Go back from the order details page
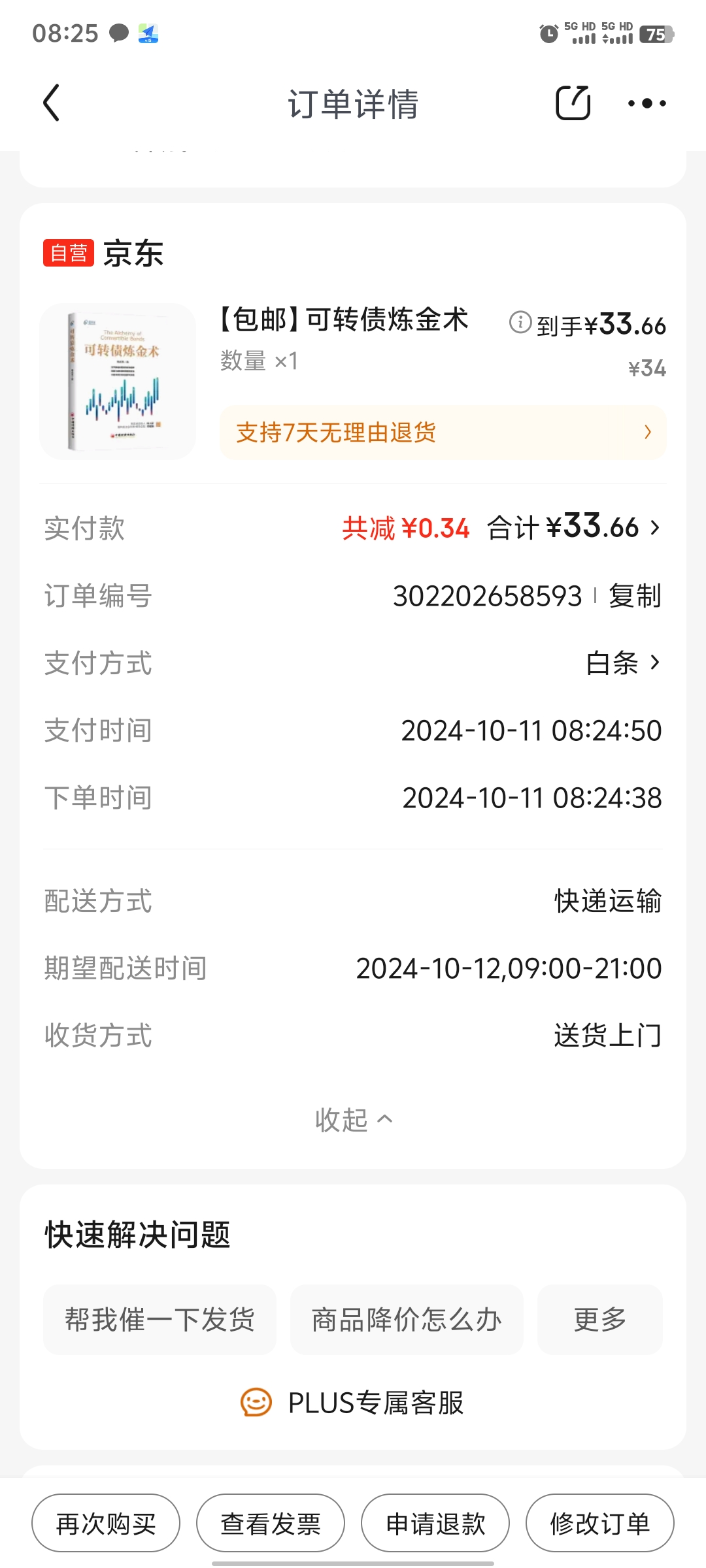Viewport: 706px width, 1568px height. click(52, 103)
